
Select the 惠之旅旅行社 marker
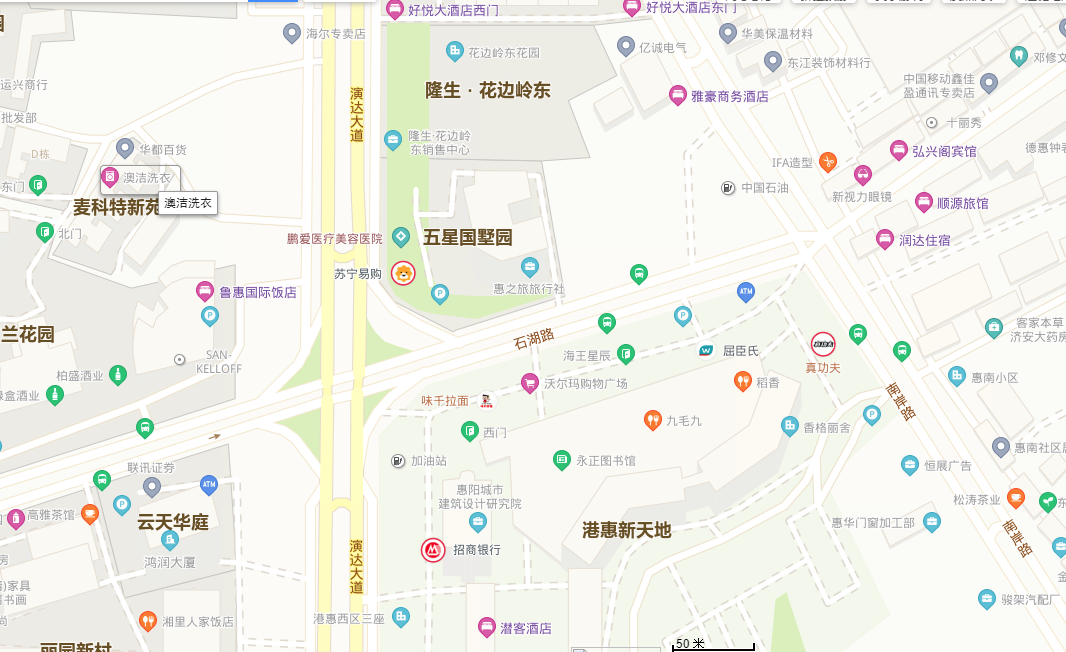click(530, 267)
